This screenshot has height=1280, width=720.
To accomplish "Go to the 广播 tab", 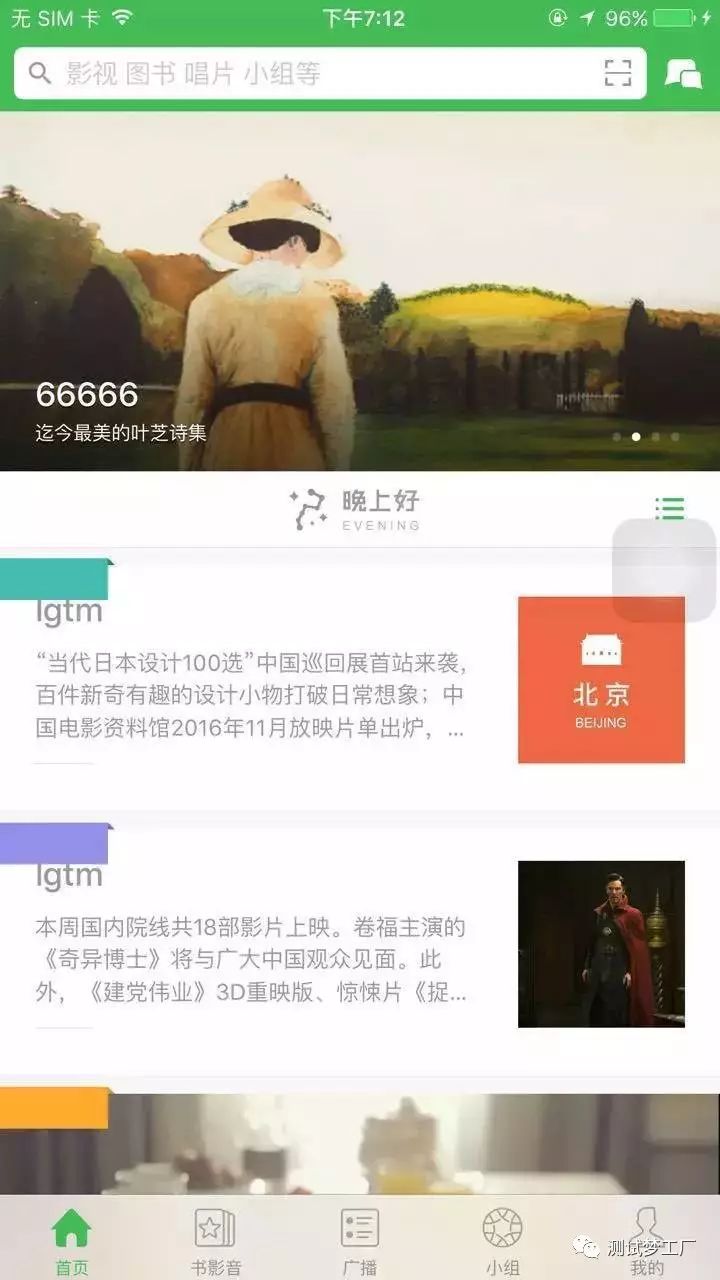I will click(x=359, y=1240).
